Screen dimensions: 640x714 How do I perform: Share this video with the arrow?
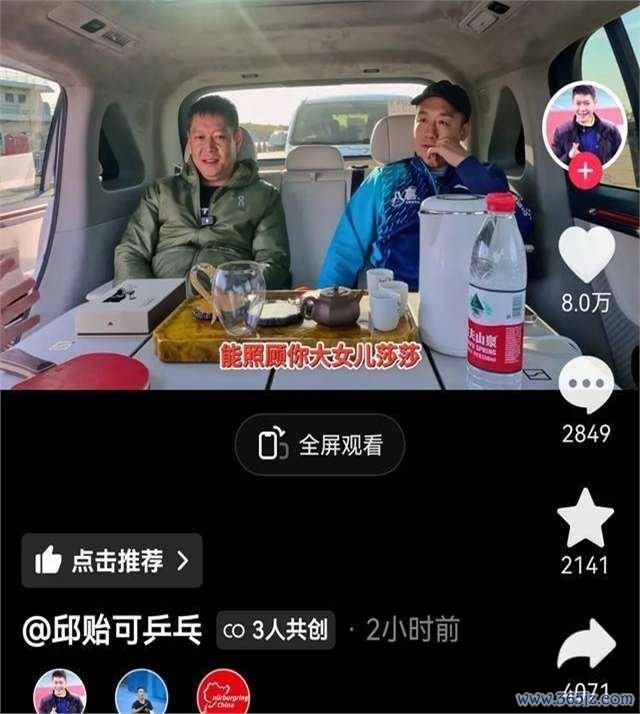pos(585,646)
